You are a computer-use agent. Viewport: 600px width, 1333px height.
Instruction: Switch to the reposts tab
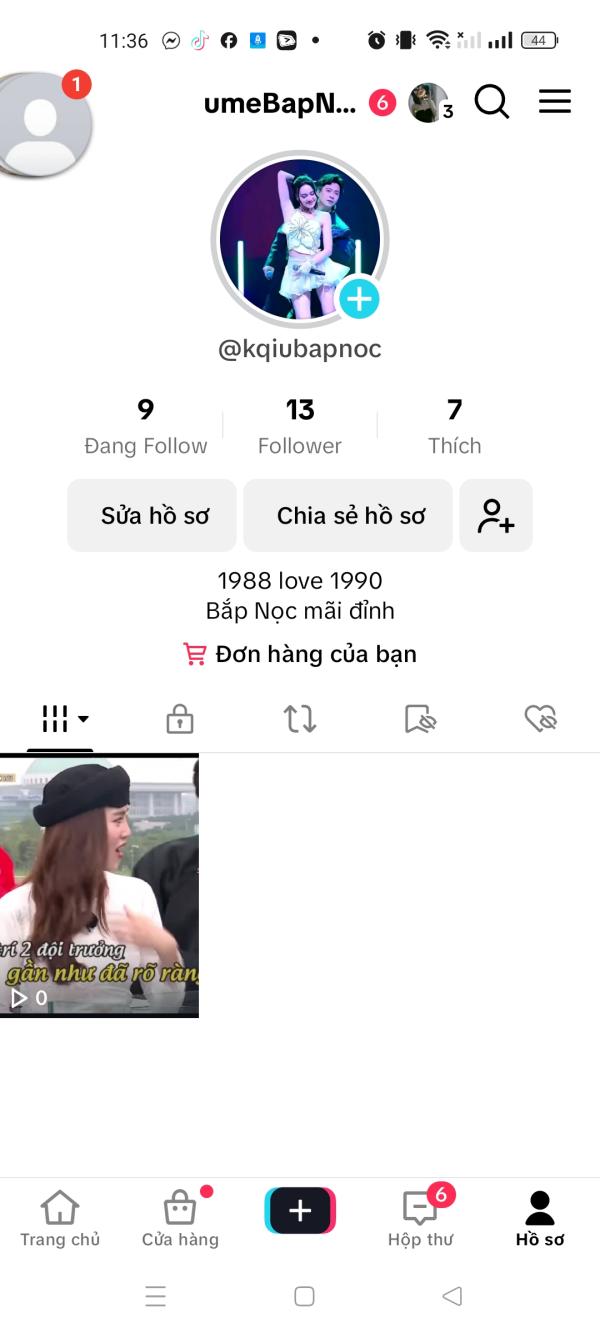300,718
